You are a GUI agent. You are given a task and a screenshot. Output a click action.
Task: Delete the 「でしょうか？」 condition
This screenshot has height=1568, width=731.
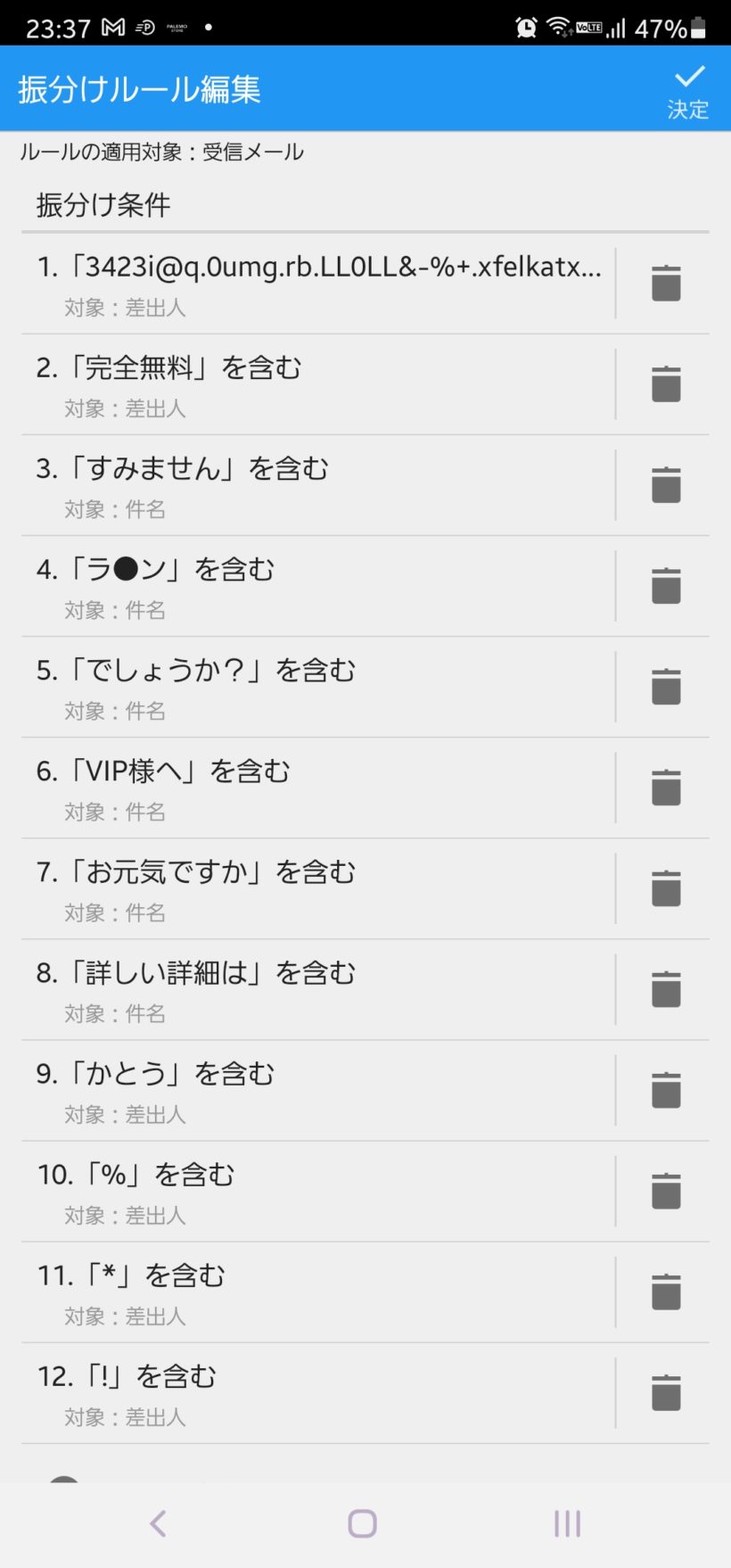point(666,687)
